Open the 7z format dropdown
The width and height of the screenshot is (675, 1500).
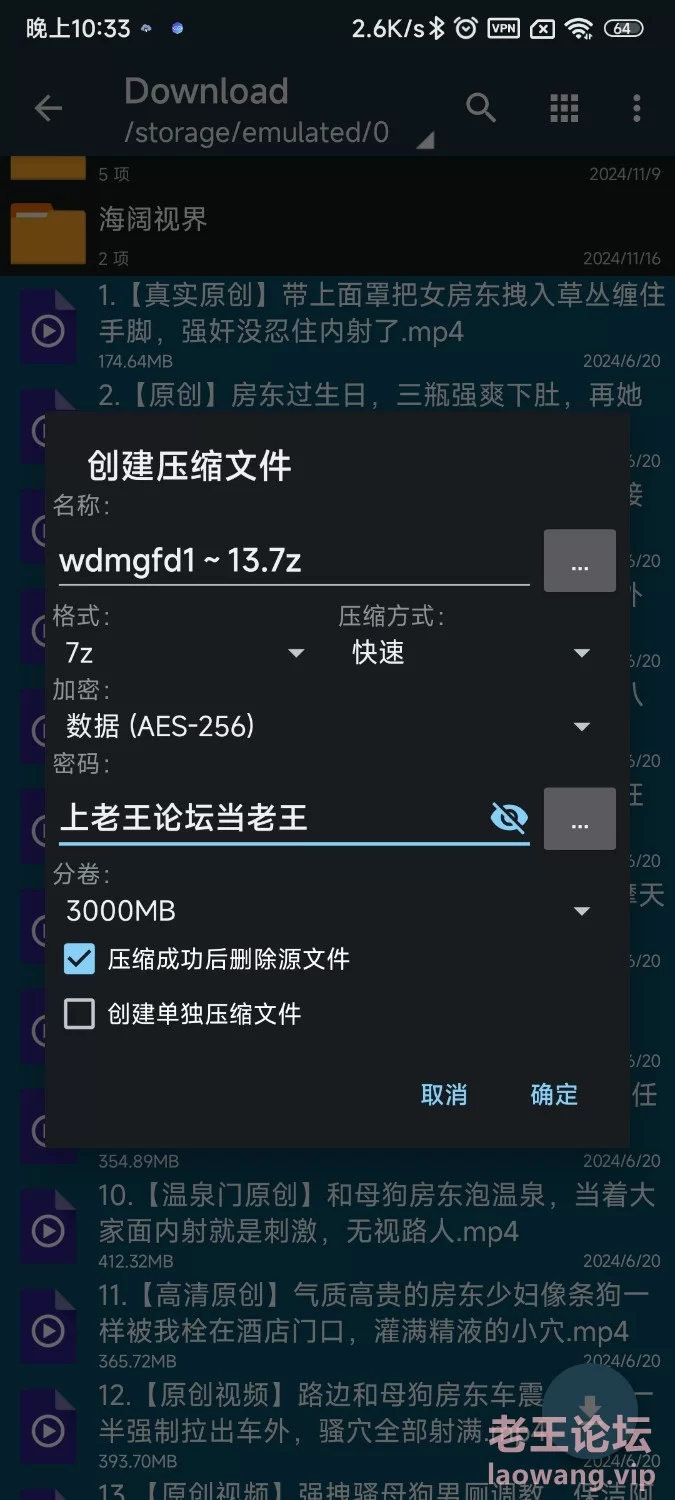click(185, 653)
